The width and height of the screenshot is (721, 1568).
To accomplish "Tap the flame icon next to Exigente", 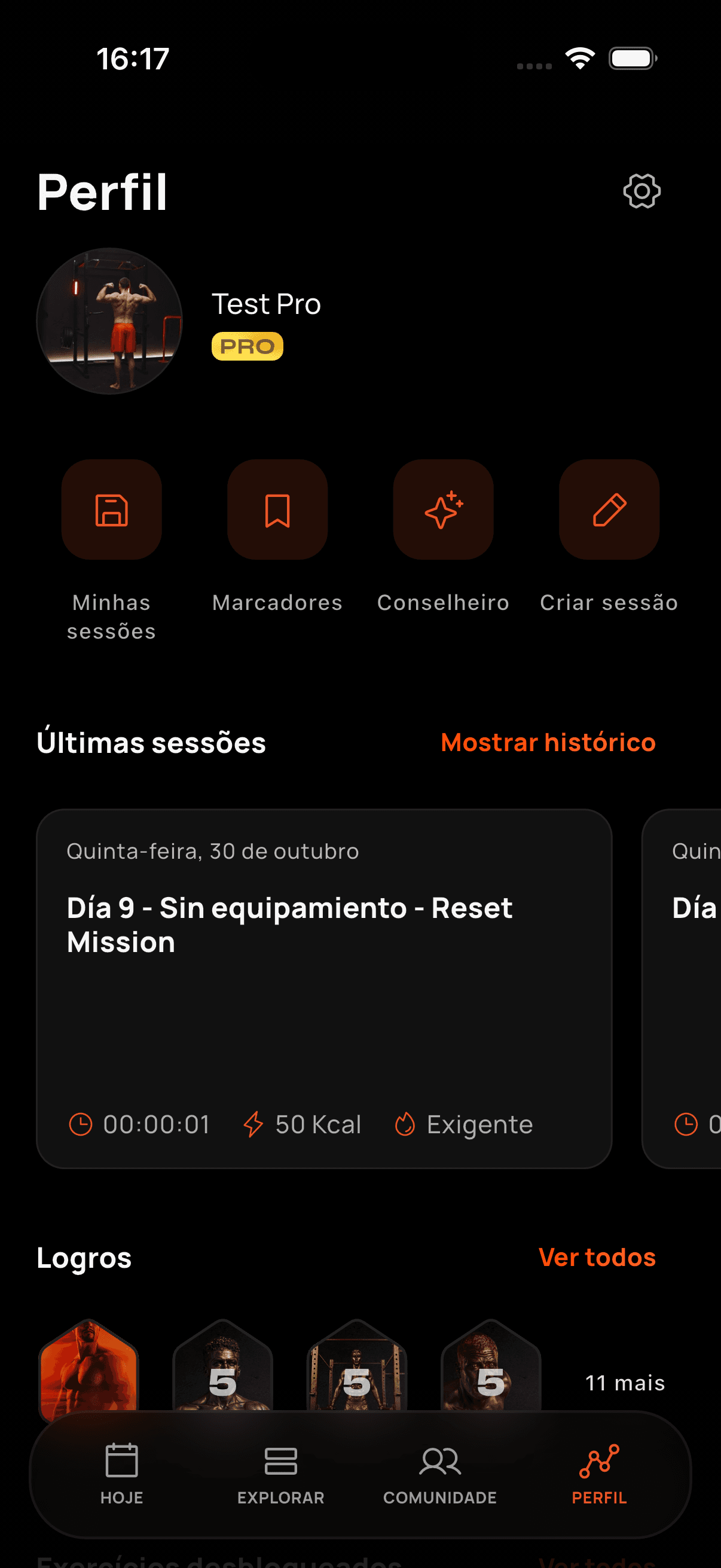I will click(407, 1124).
